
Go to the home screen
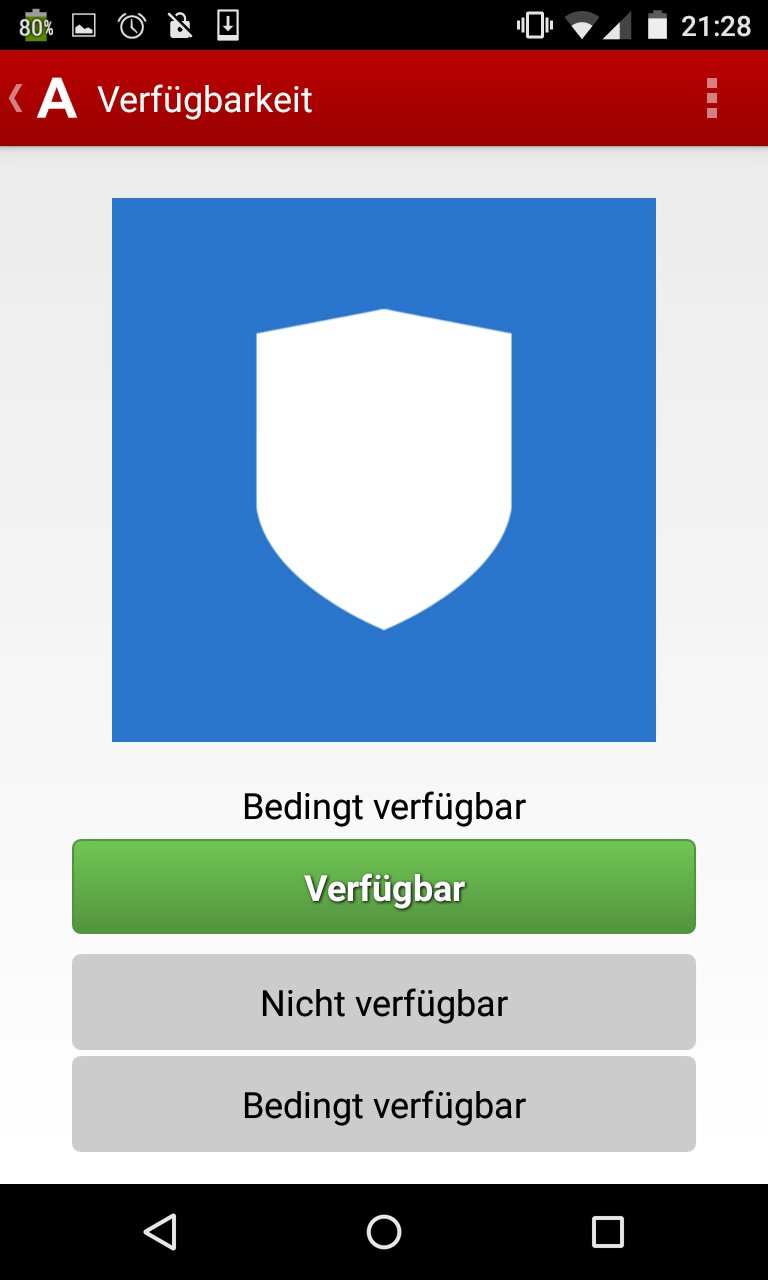384,1232
